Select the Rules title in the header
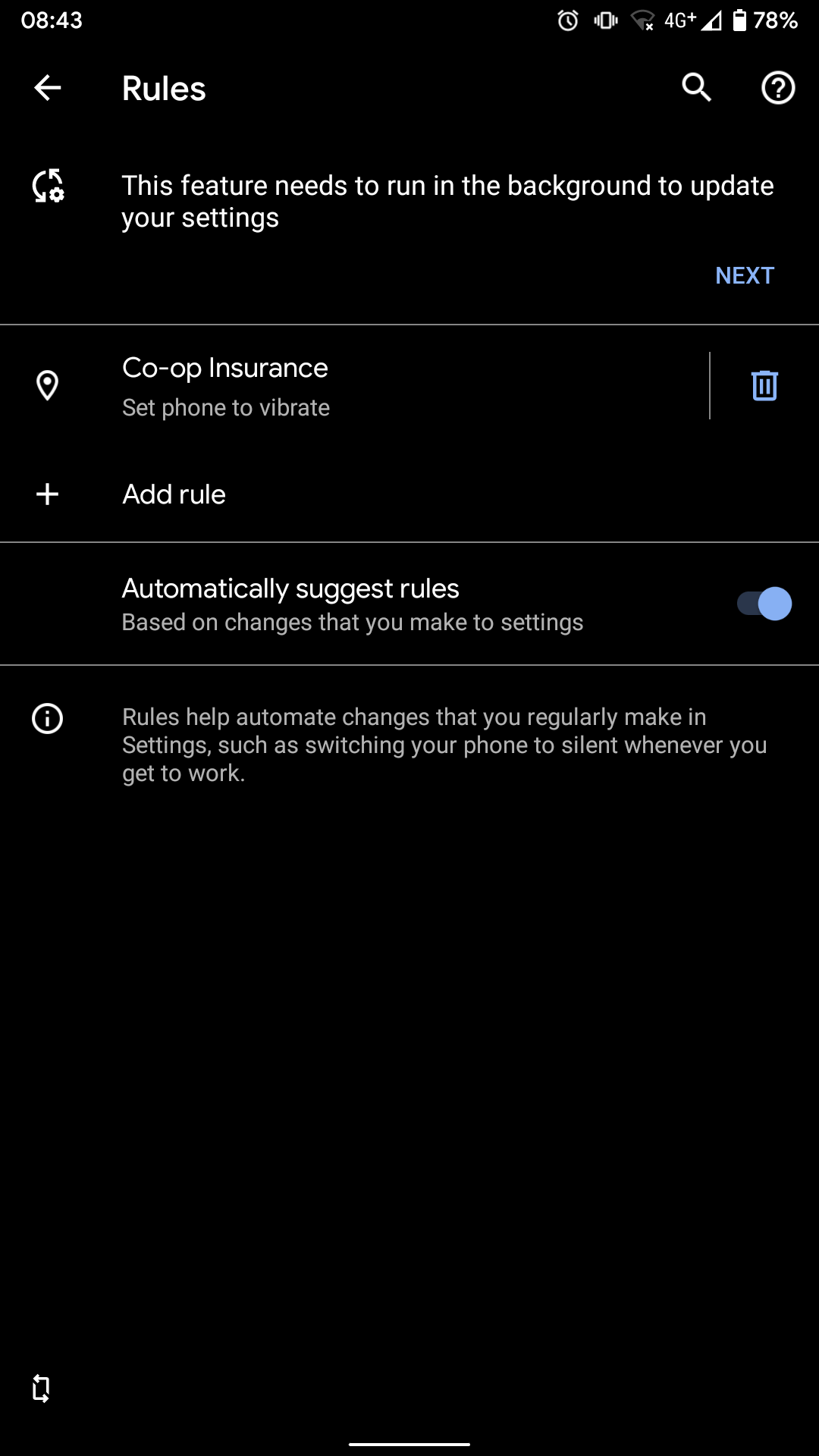 coord(163,87)
